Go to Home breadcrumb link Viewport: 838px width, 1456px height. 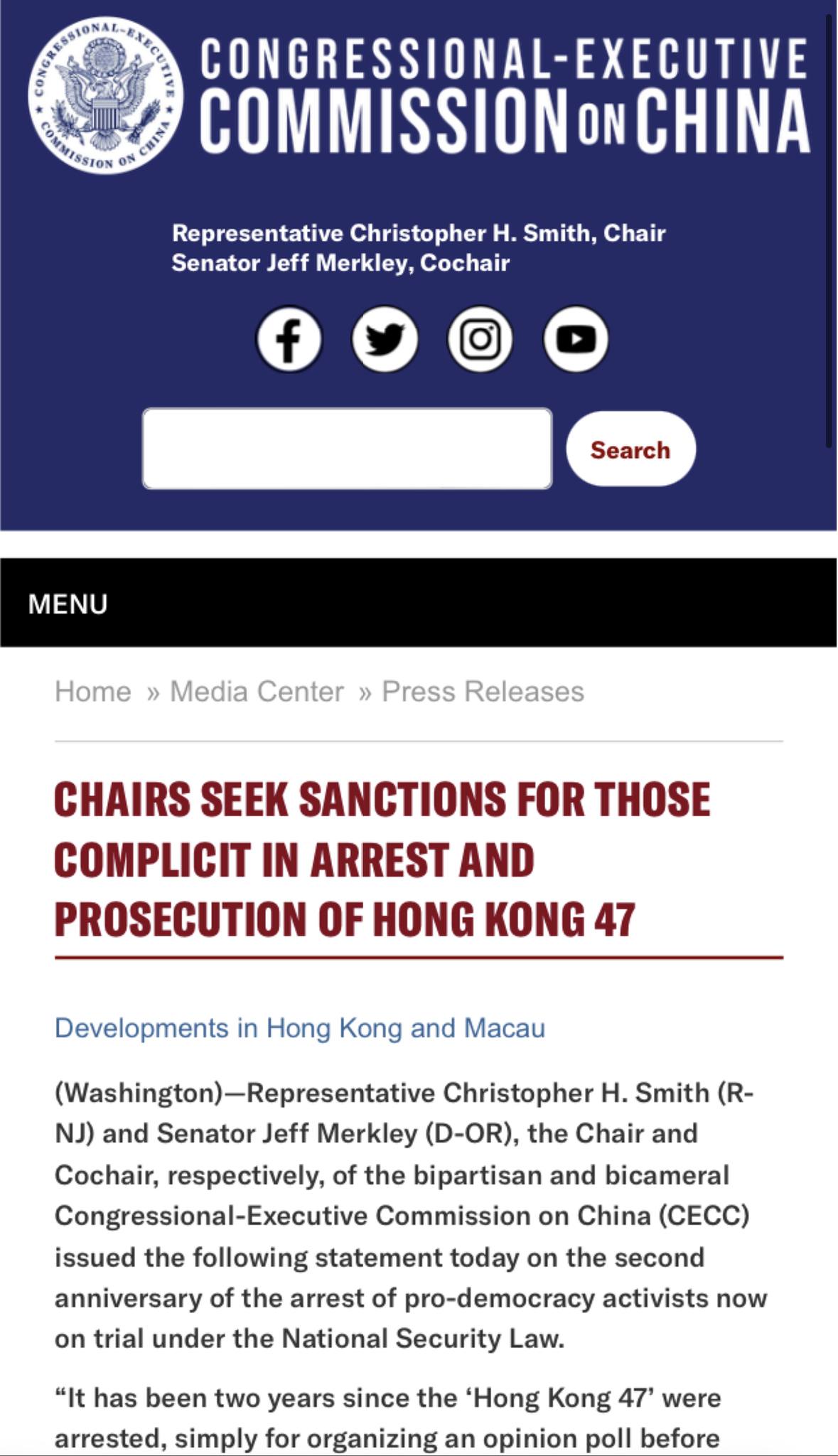tap(93, 691)
